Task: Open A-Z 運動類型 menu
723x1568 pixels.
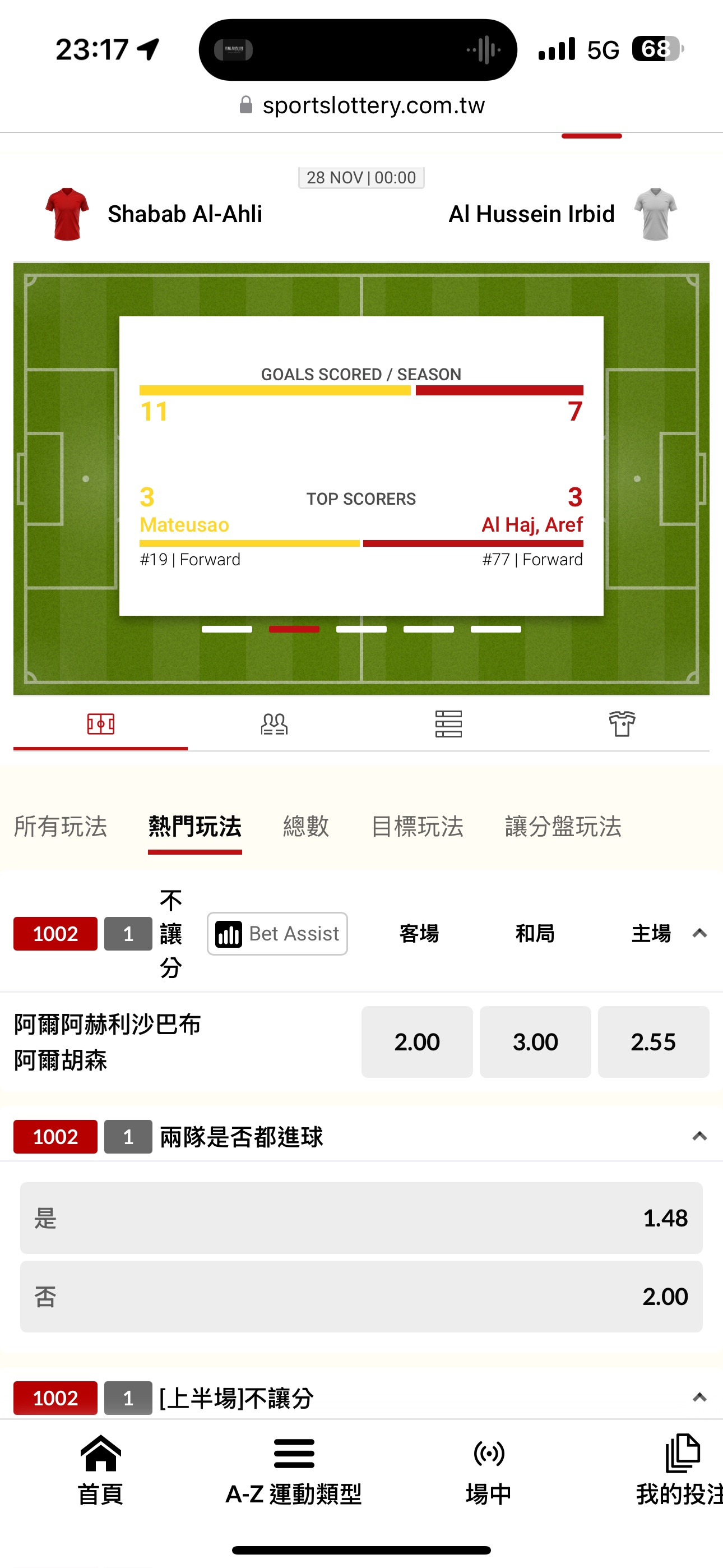Action: pos(294,1469)
